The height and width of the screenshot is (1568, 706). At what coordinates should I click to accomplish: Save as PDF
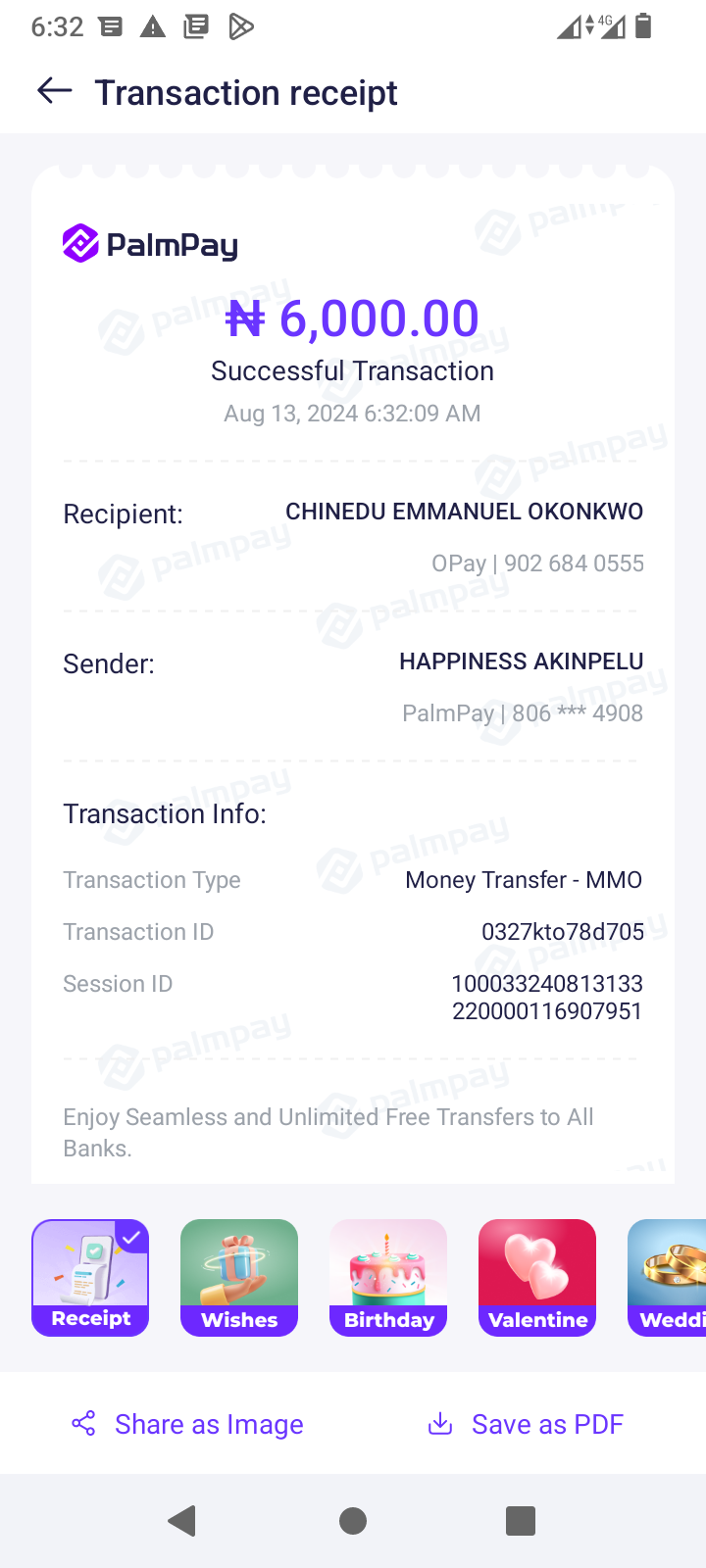(x=527, y=1424)
